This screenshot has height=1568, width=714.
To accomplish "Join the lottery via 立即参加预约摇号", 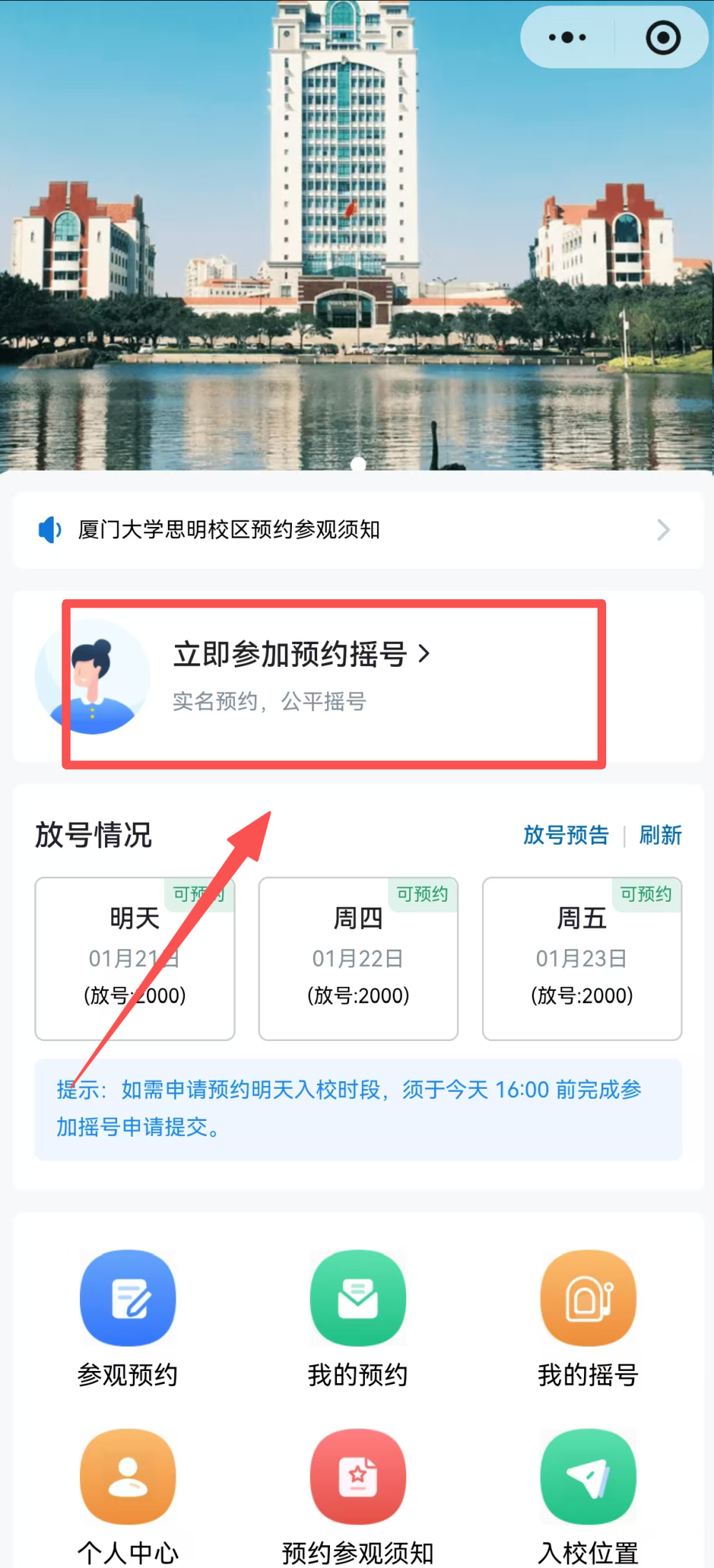I will coord(293,653).
